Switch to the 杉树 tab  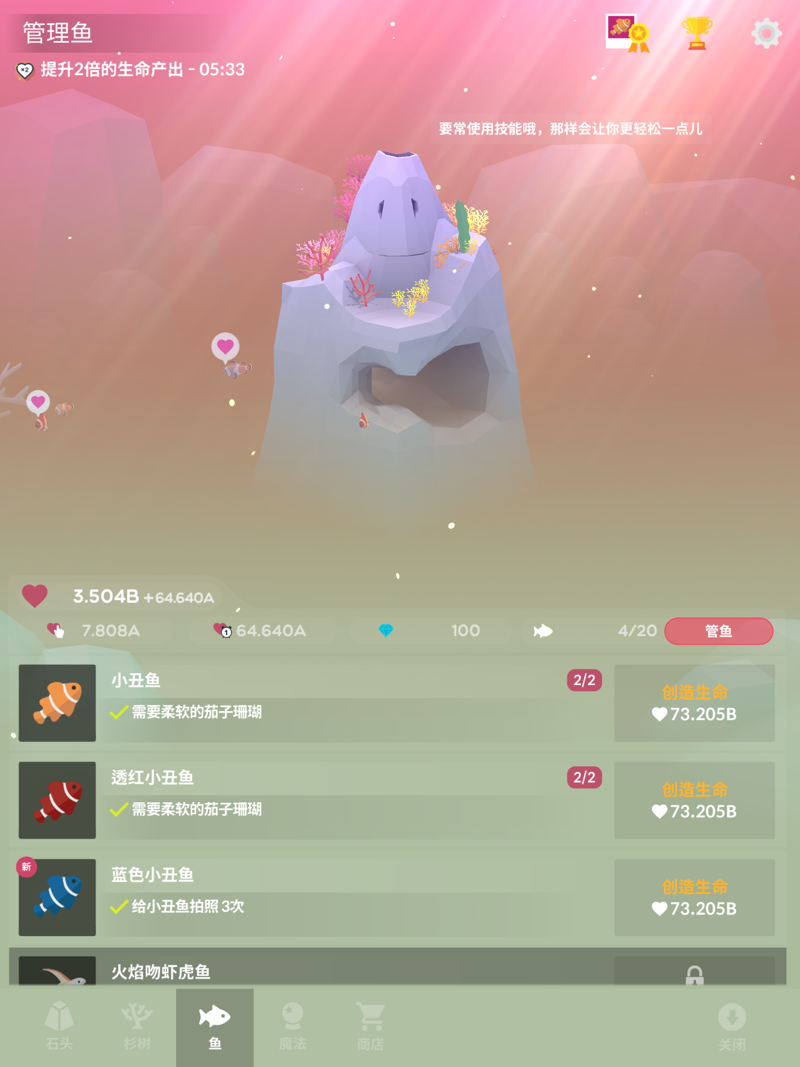(137, 1027)
